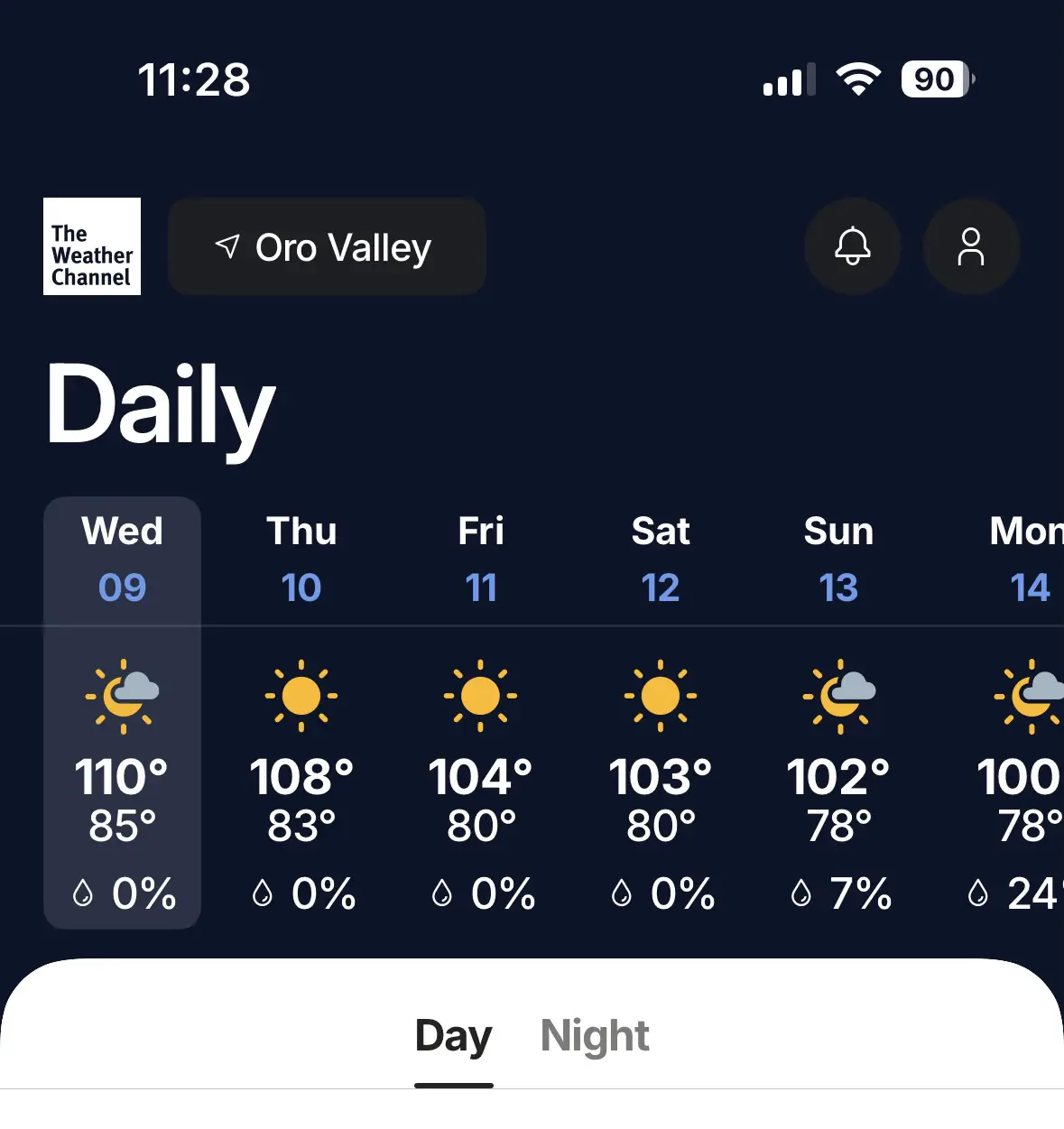Select Thu 10 forecast

point(301,712)
